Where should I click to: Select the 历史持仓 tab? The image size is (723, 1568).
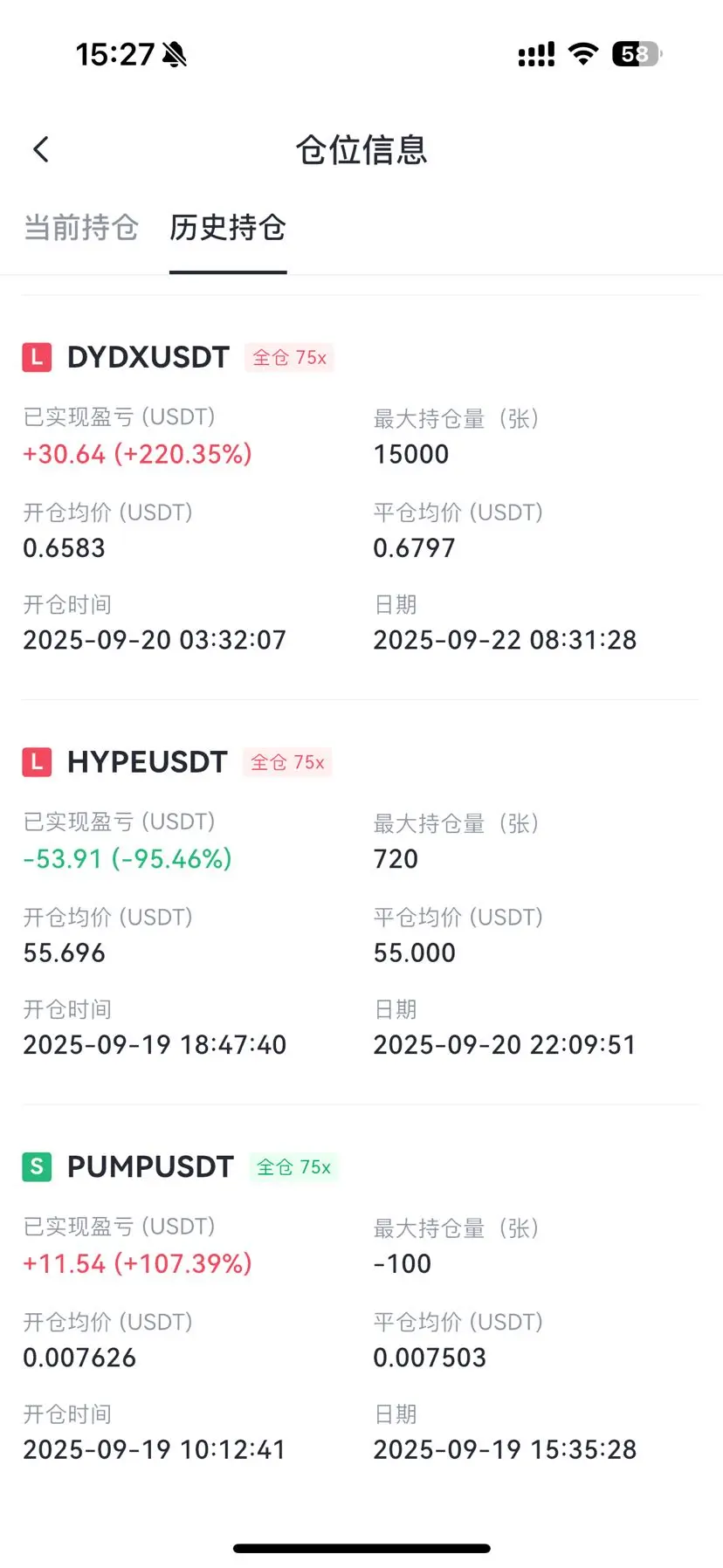click(x=228, y=228)
